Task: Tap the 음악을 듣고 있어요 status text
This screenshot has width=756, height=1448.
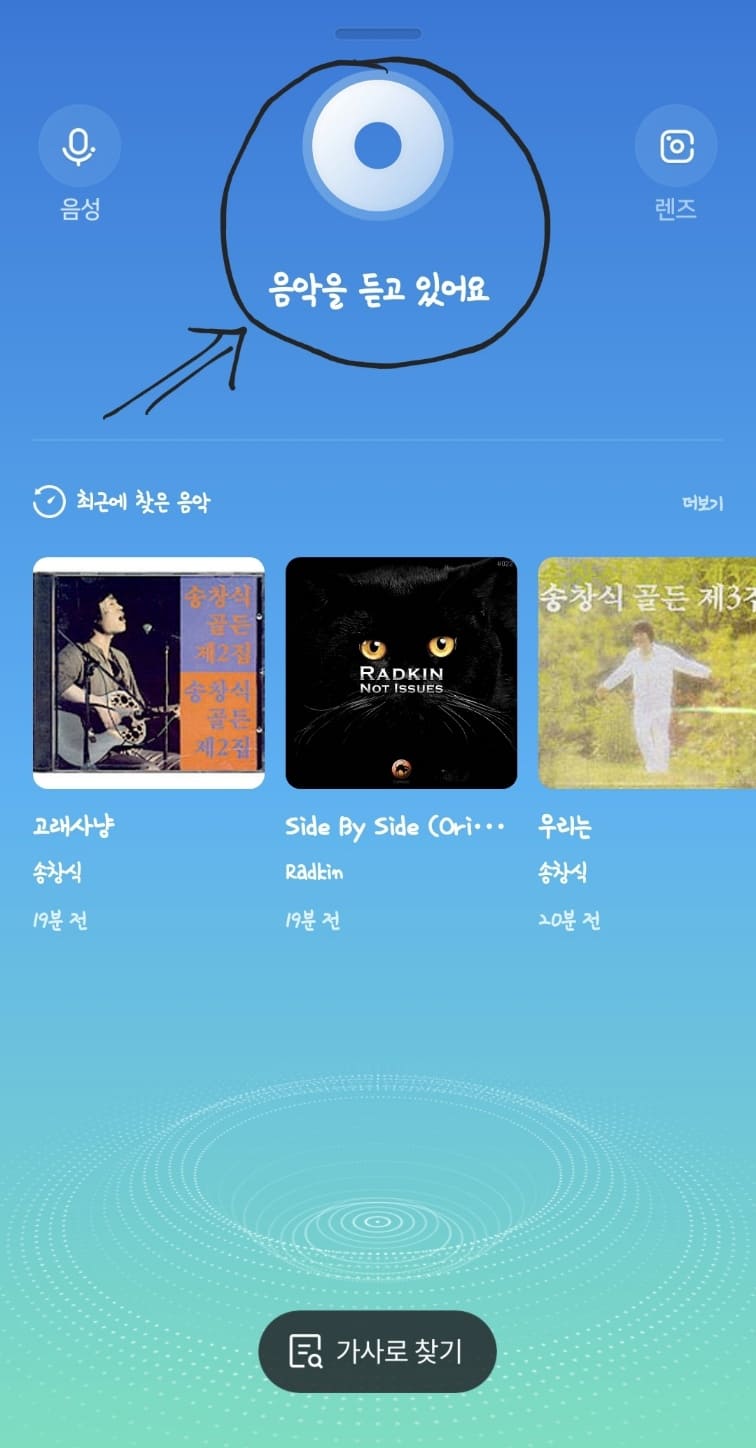Action: [378, 287]
